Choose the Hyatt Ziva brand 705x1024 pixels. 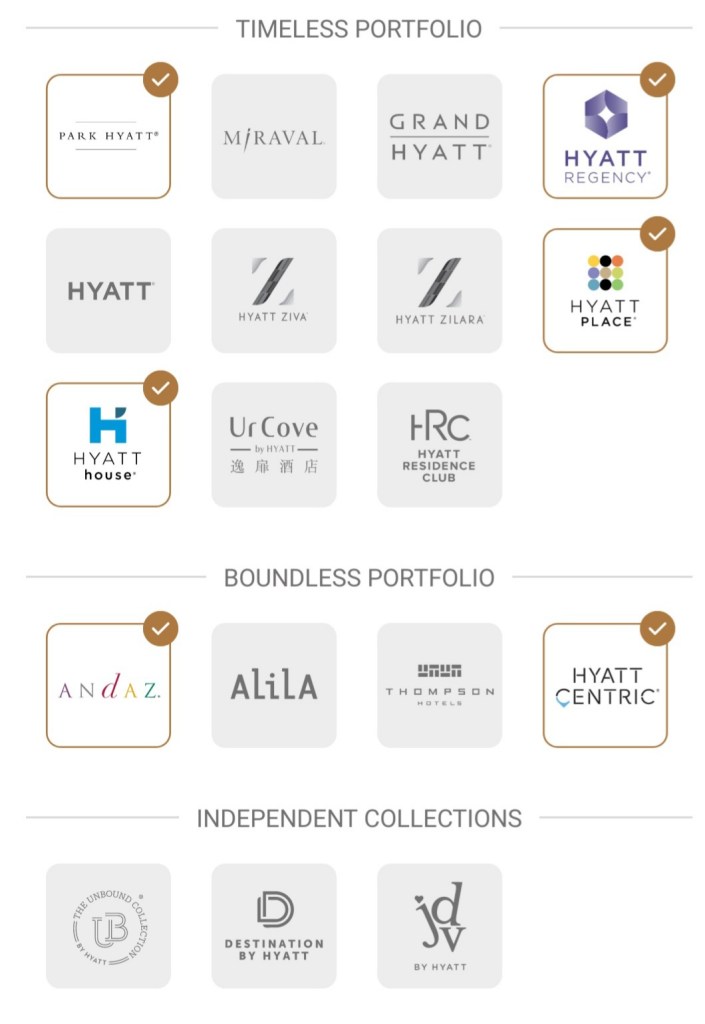click(274, 291)
